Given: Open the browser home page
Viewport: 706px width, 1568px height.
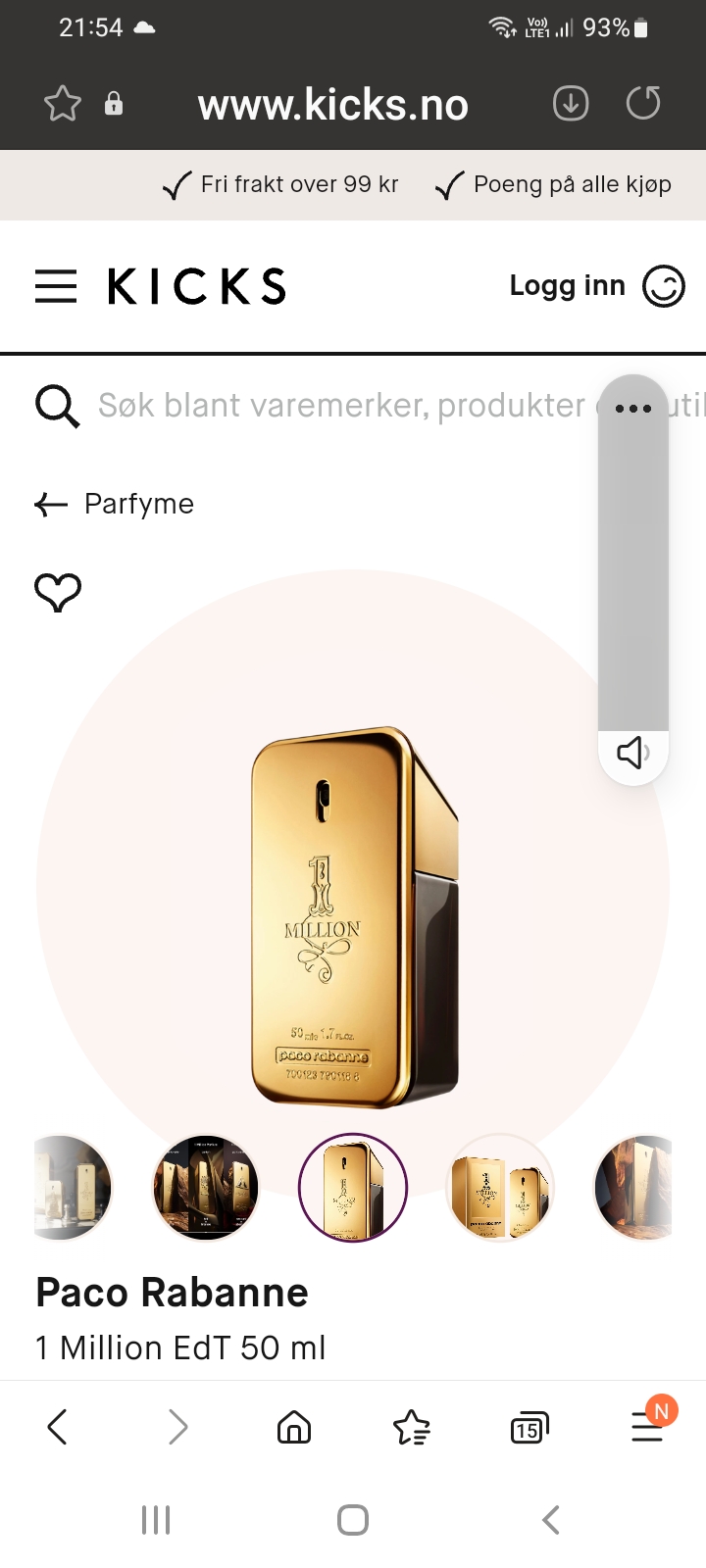Looking at the screenshot, I should pyautogui.click(x=294, y=1427).
